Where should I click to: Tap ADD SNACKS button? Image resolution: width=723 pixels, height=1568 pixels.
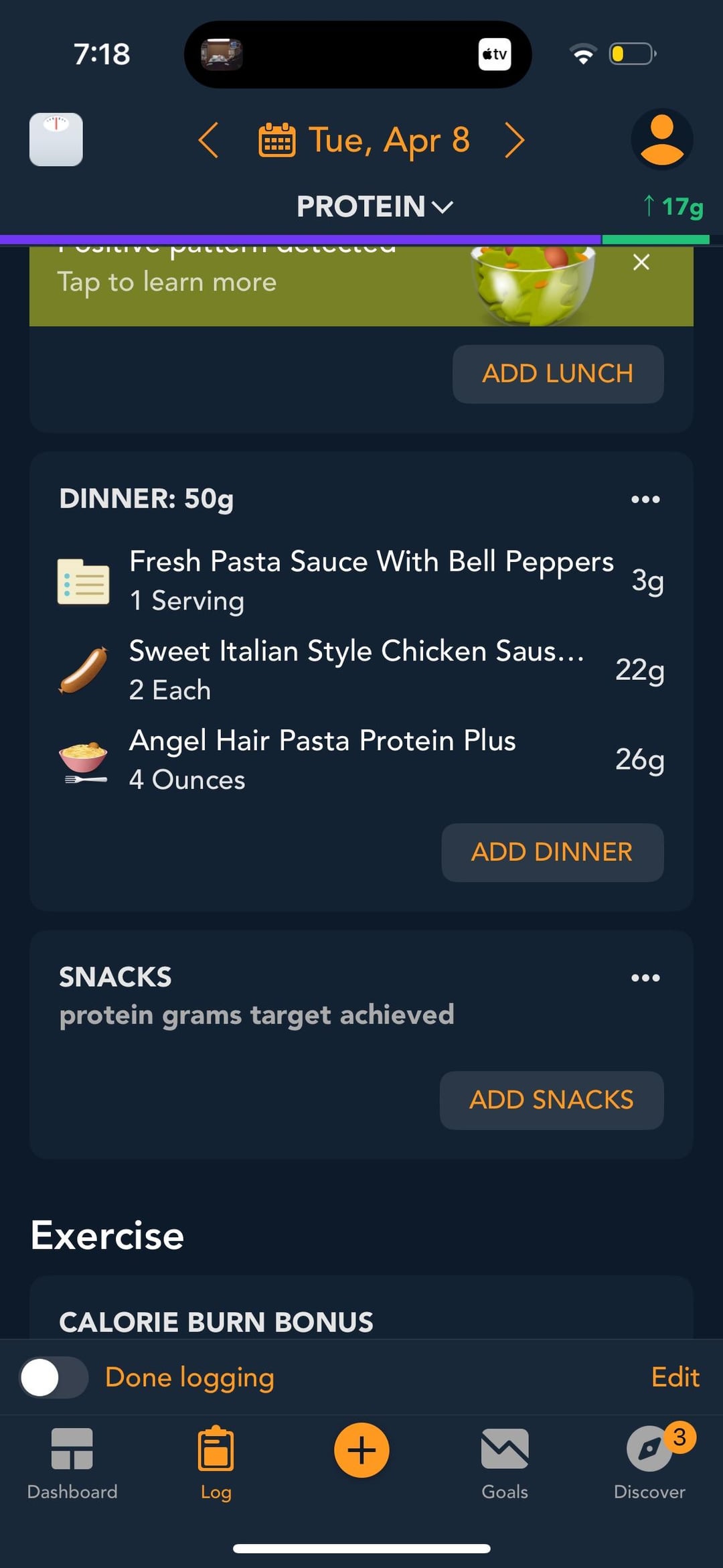coord(551,1100)
